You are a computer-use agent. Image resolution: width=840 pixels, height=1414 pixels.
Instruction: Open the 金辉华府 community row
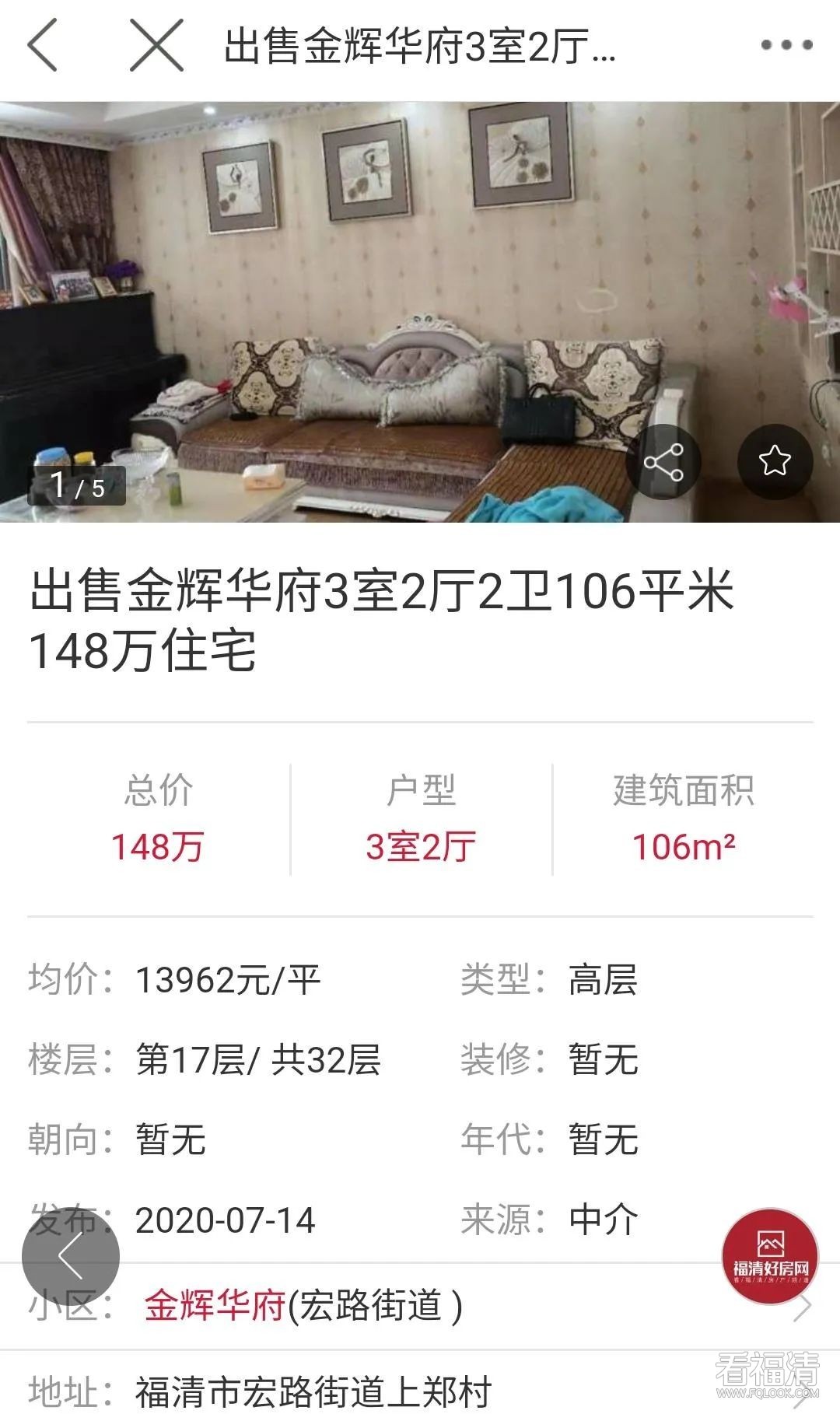pyautogui.click(x=420, y=1307)
